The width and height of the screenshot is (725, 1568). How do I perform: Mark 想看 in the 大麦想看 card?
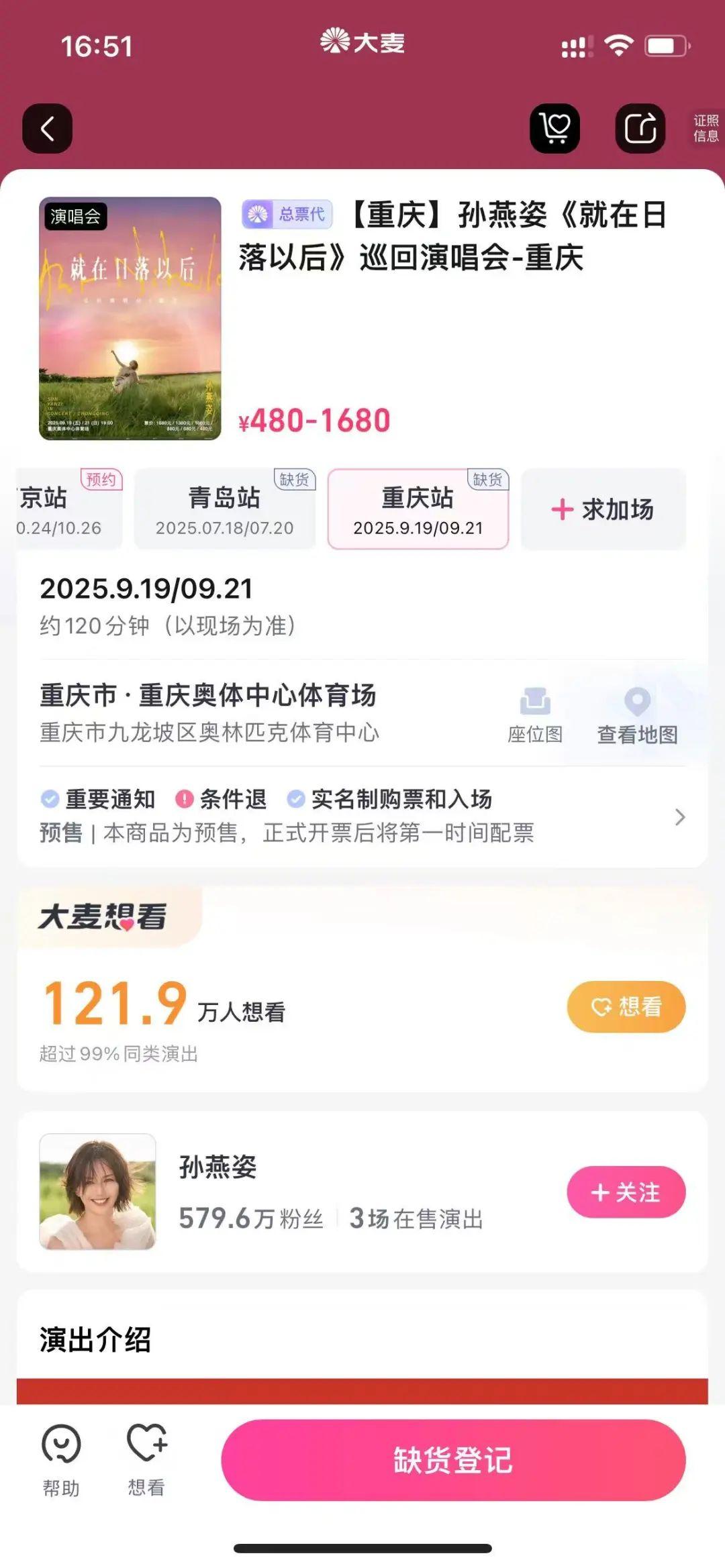[x=626, y=1006]
